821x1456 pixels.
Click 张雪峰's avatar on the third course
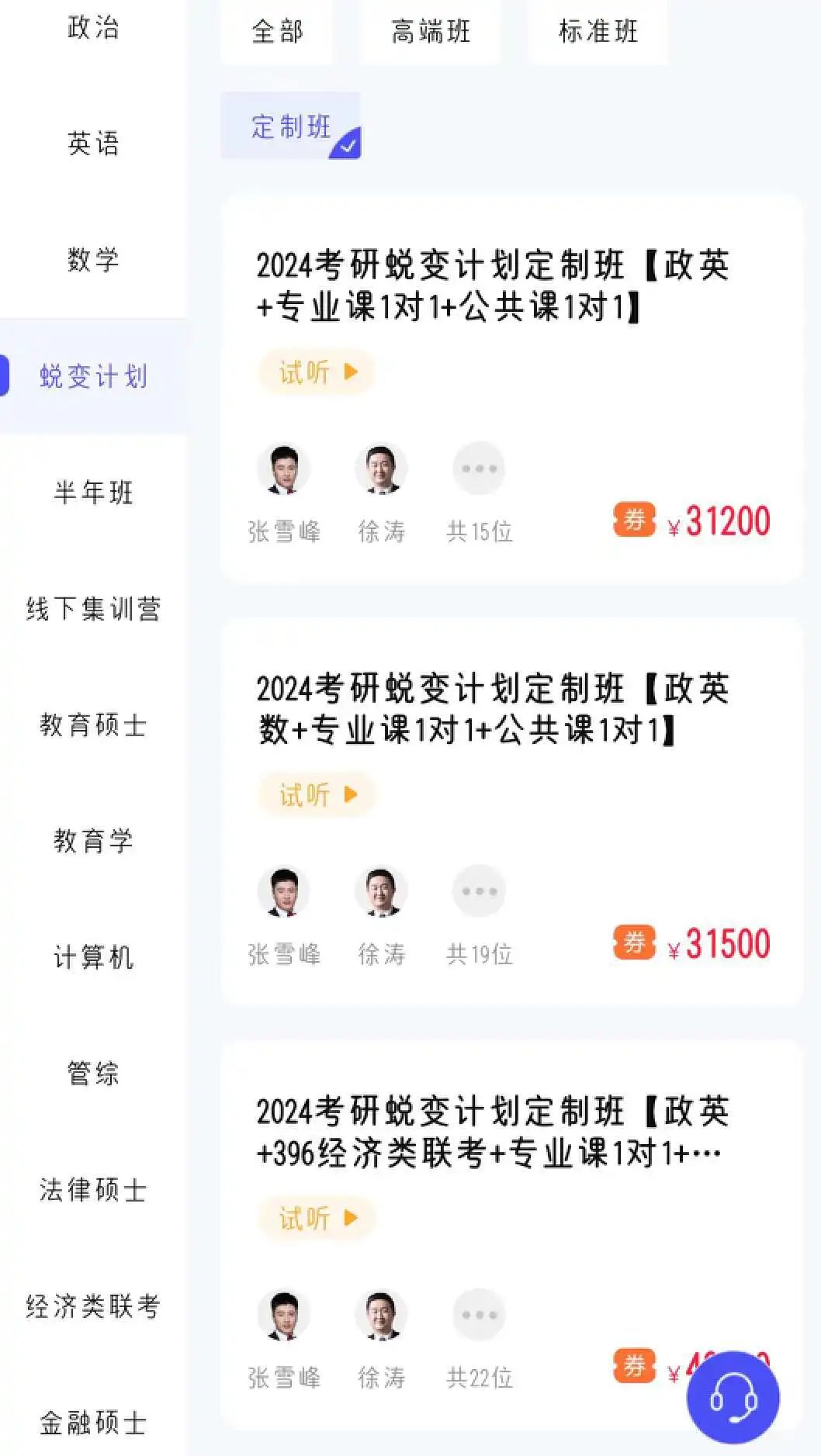(284, 1315)
